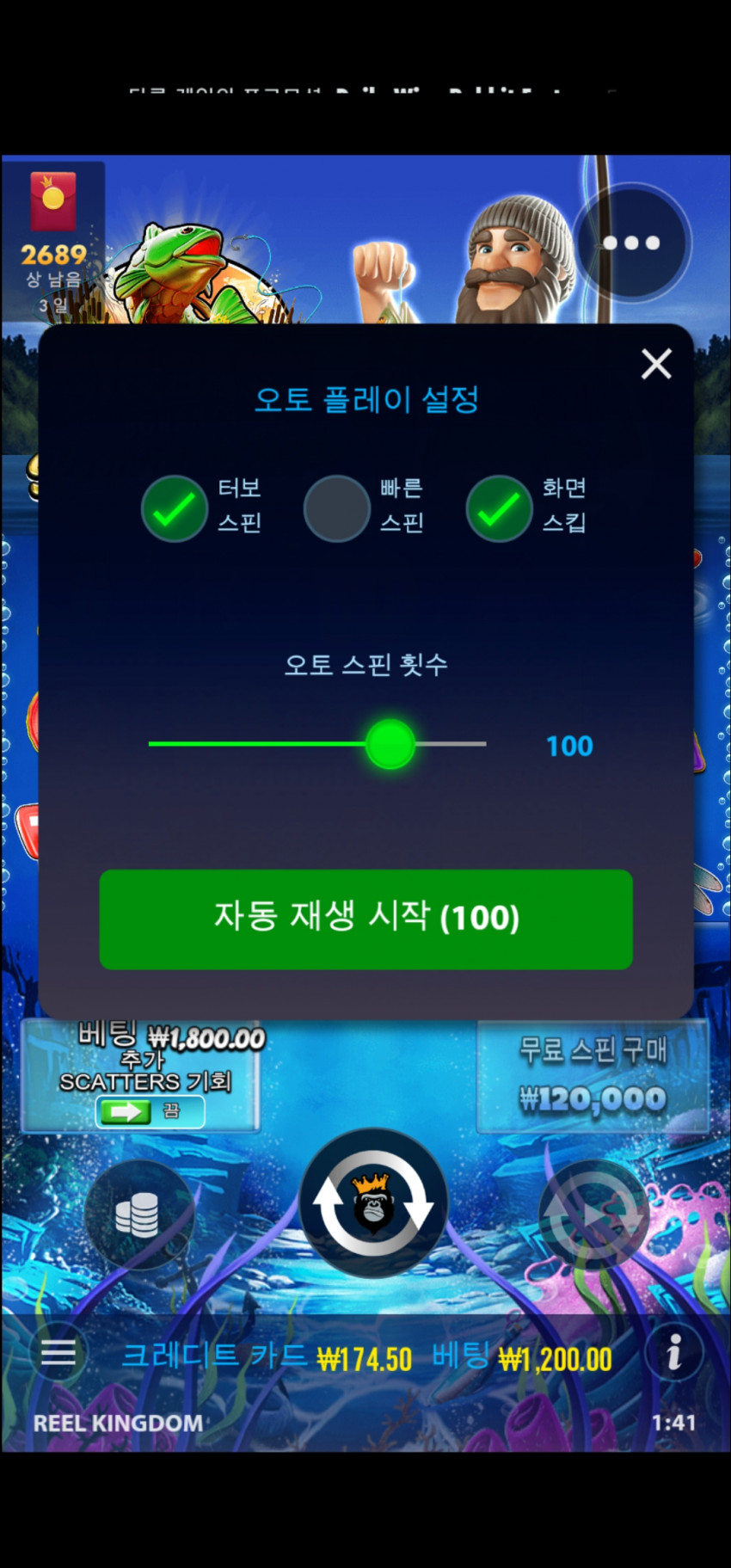731x1568 pixels.
Task: Enable the 빠른 스핀 option
Action: coord(336,508)
